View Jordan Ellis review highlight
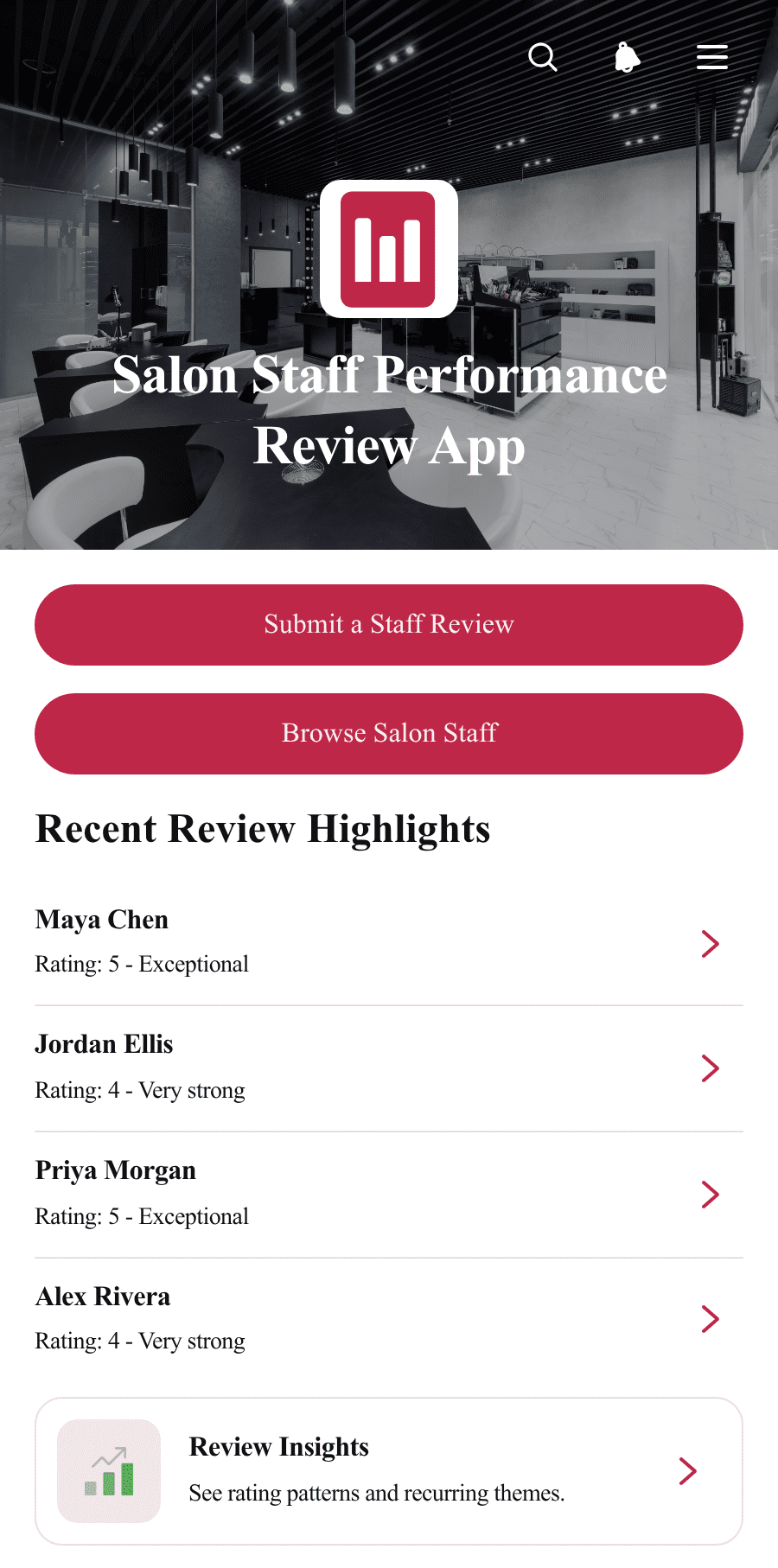This screenshot has height=1568, width=778. pos(389,1068)
